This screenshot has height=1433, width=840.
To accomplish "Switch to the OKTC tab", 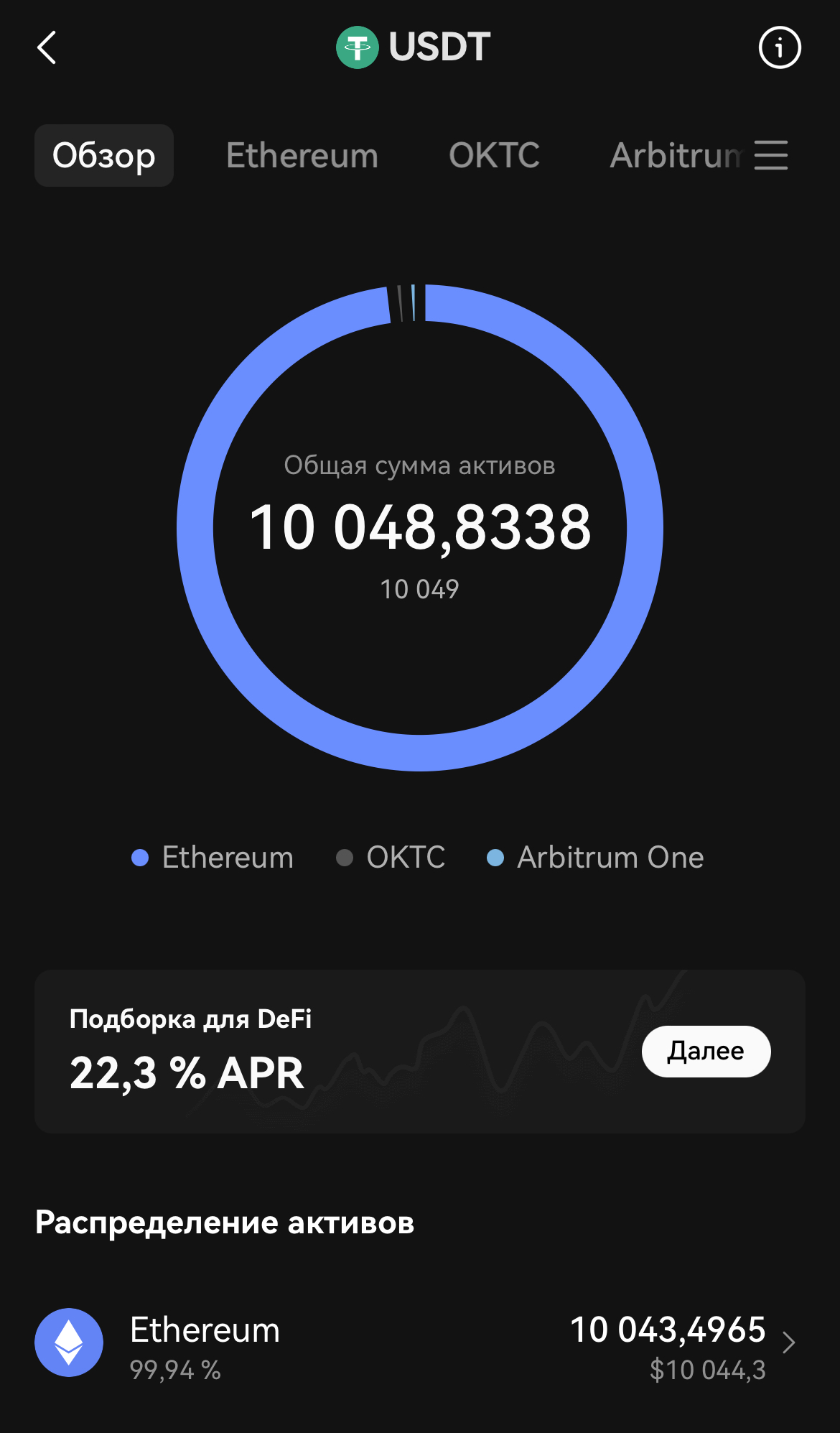I will pos(494,155).
